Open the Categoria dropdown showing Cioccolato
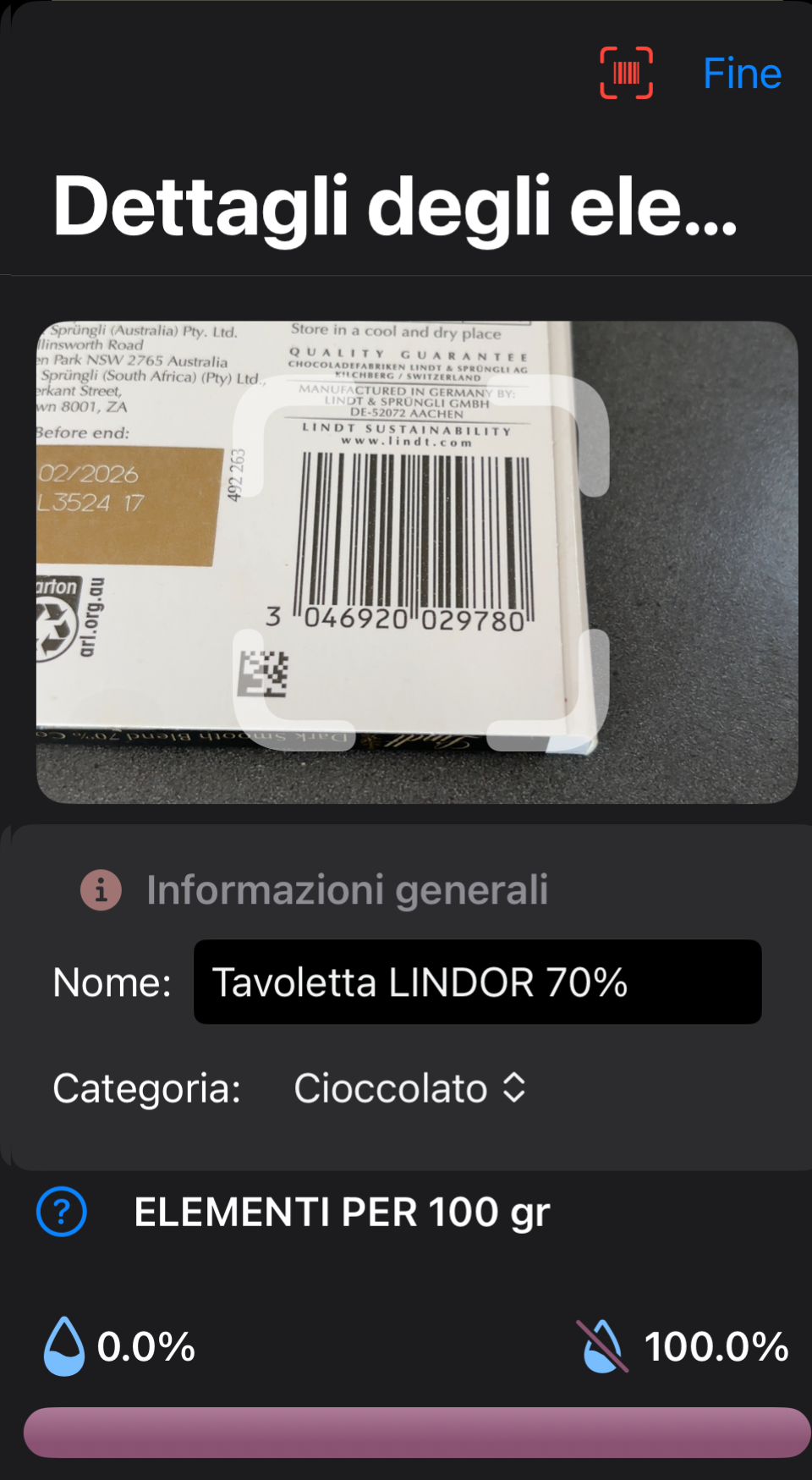The width and height of the screenshot is (812, 1480). (x=410, y=1088)
